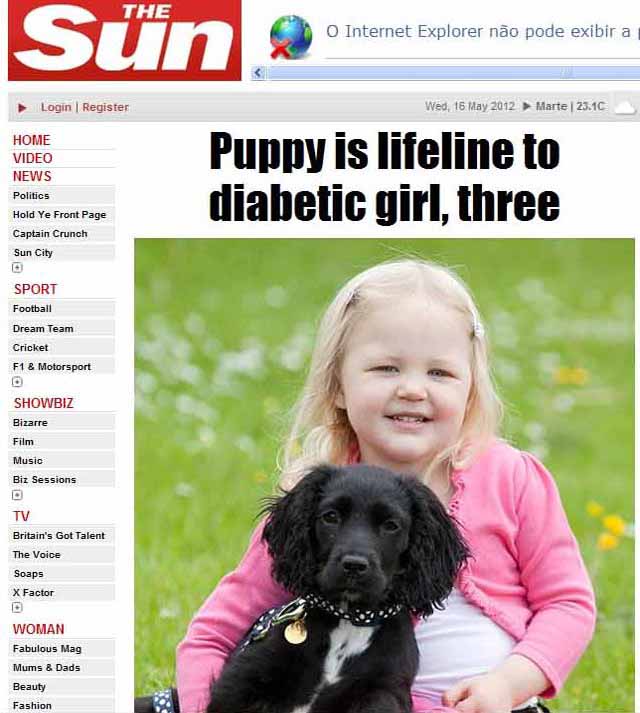640x713 pixels.
Task: Open X Factor page
Action: click(x=33, y=593)
